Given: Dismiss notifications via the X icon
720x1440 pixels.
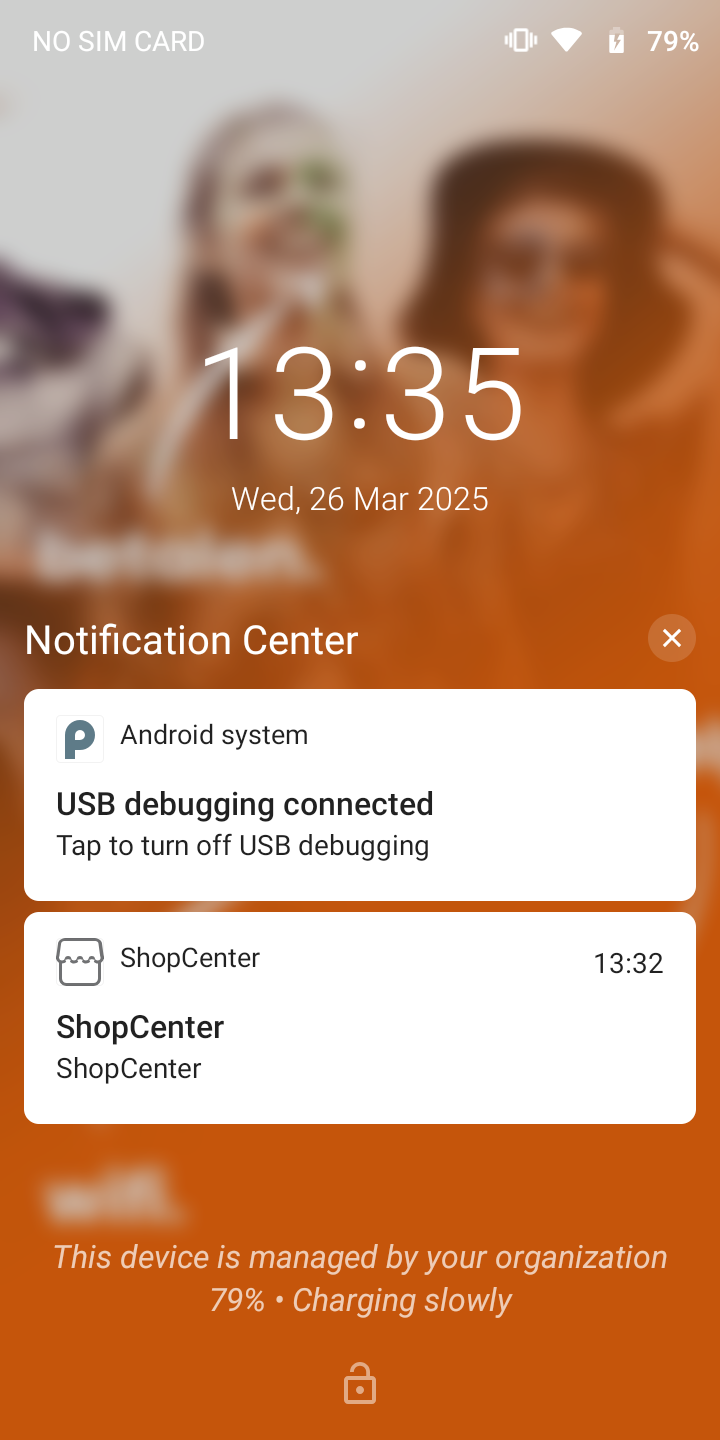Looking at the screenshot, I should pyautogui.click(x=671, y=638).
